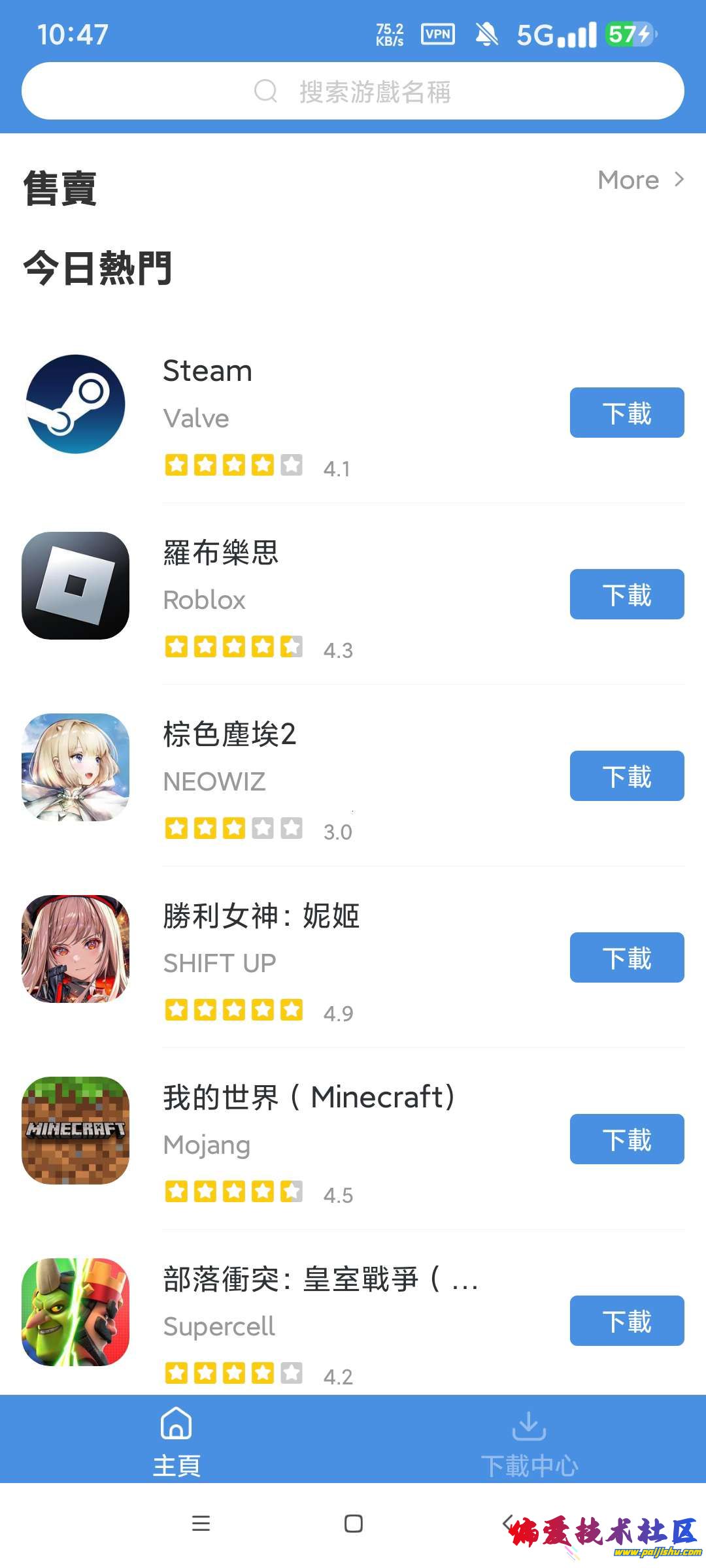Tap 下載 button next to Steam
Screen dimensions: 706x1568
point(626,412)
